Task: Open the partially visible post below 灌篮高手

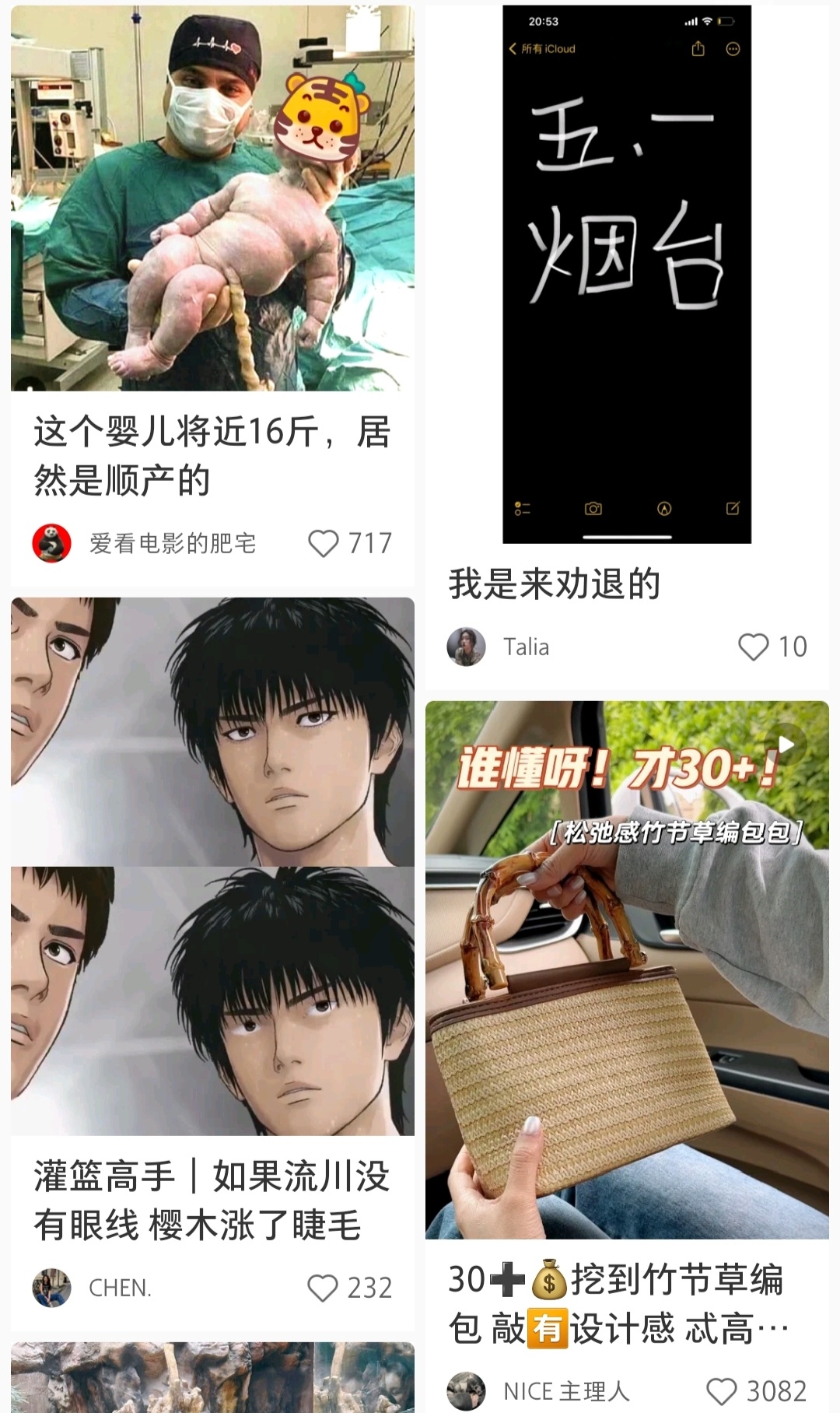Action: tap(212, 1377)
